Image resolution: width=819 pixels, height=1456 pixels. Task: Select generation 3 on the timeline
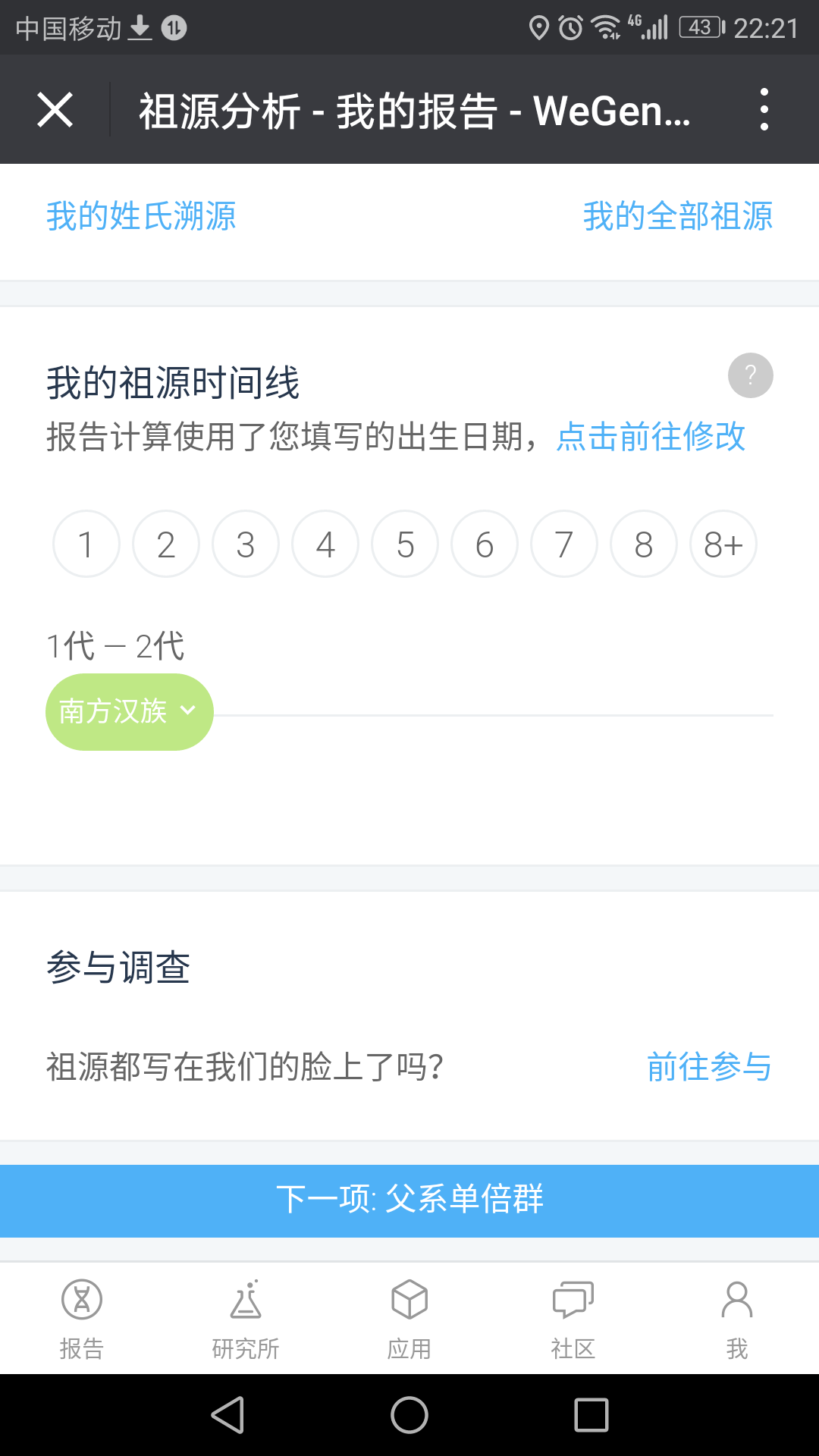(246, 544)
